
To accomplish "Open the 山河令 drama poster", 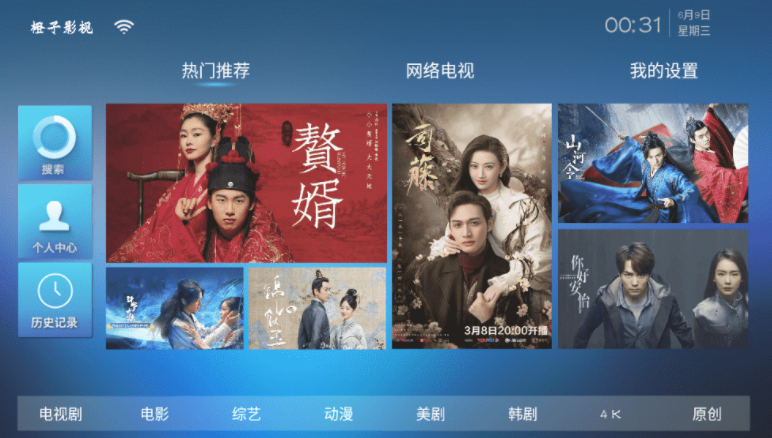I will [x=652, y=163].
